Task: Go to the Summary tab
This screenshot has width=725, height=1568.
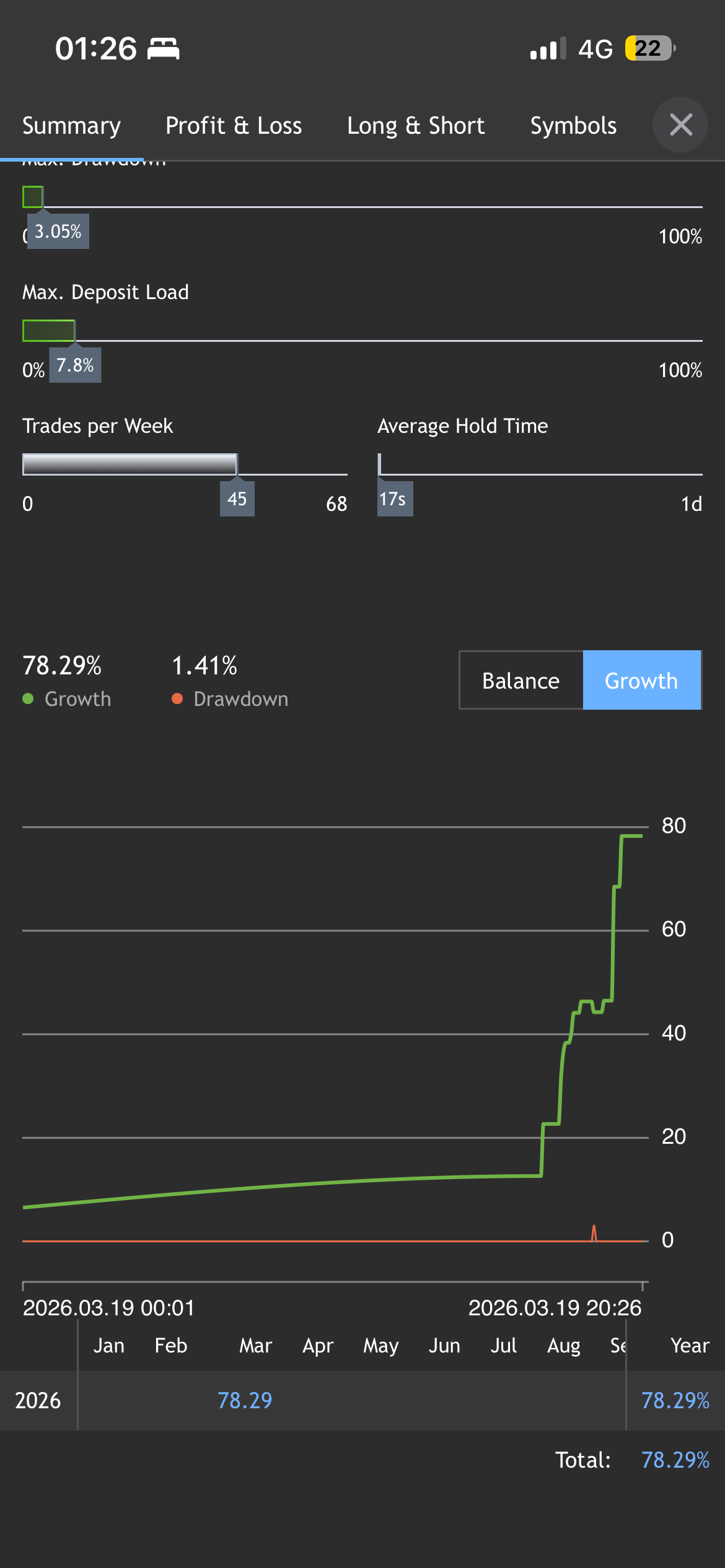Action: tap(72, 126)
